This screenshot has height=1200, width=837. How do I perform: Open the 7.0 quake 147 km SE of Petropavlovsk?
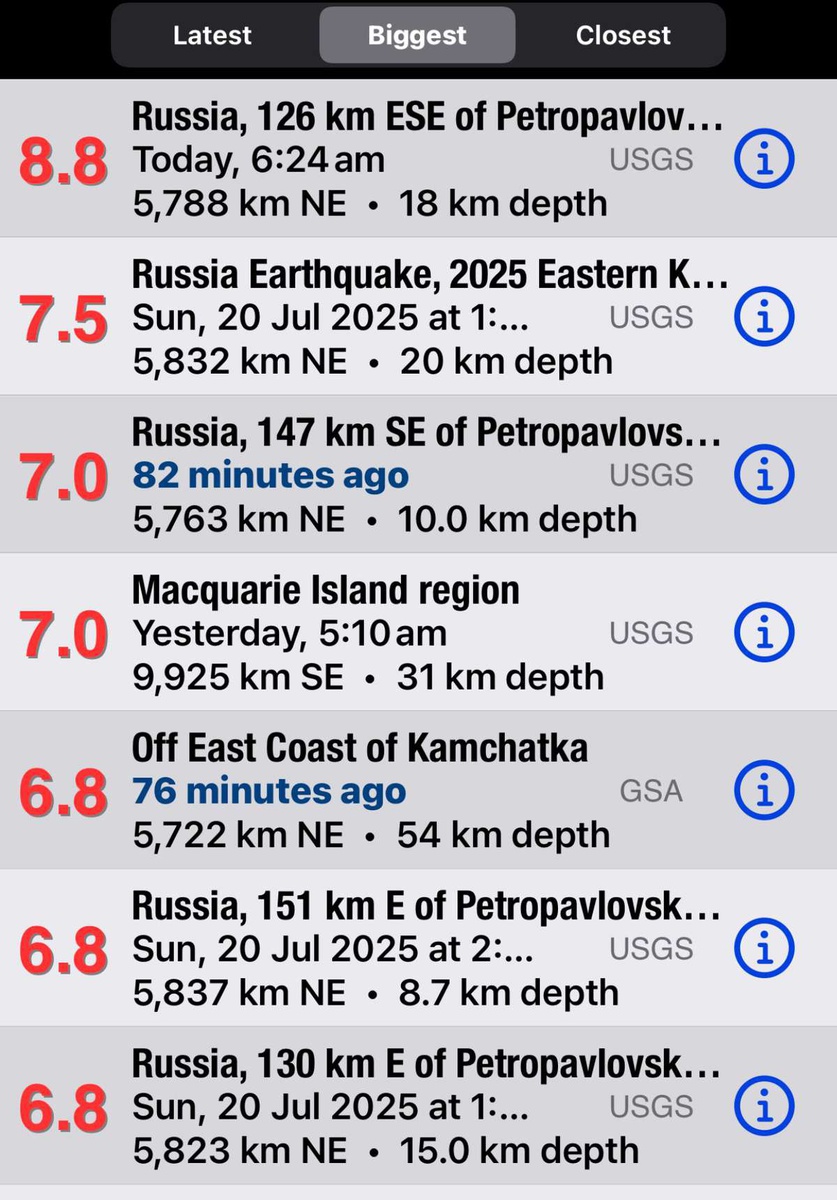[400, 475]
